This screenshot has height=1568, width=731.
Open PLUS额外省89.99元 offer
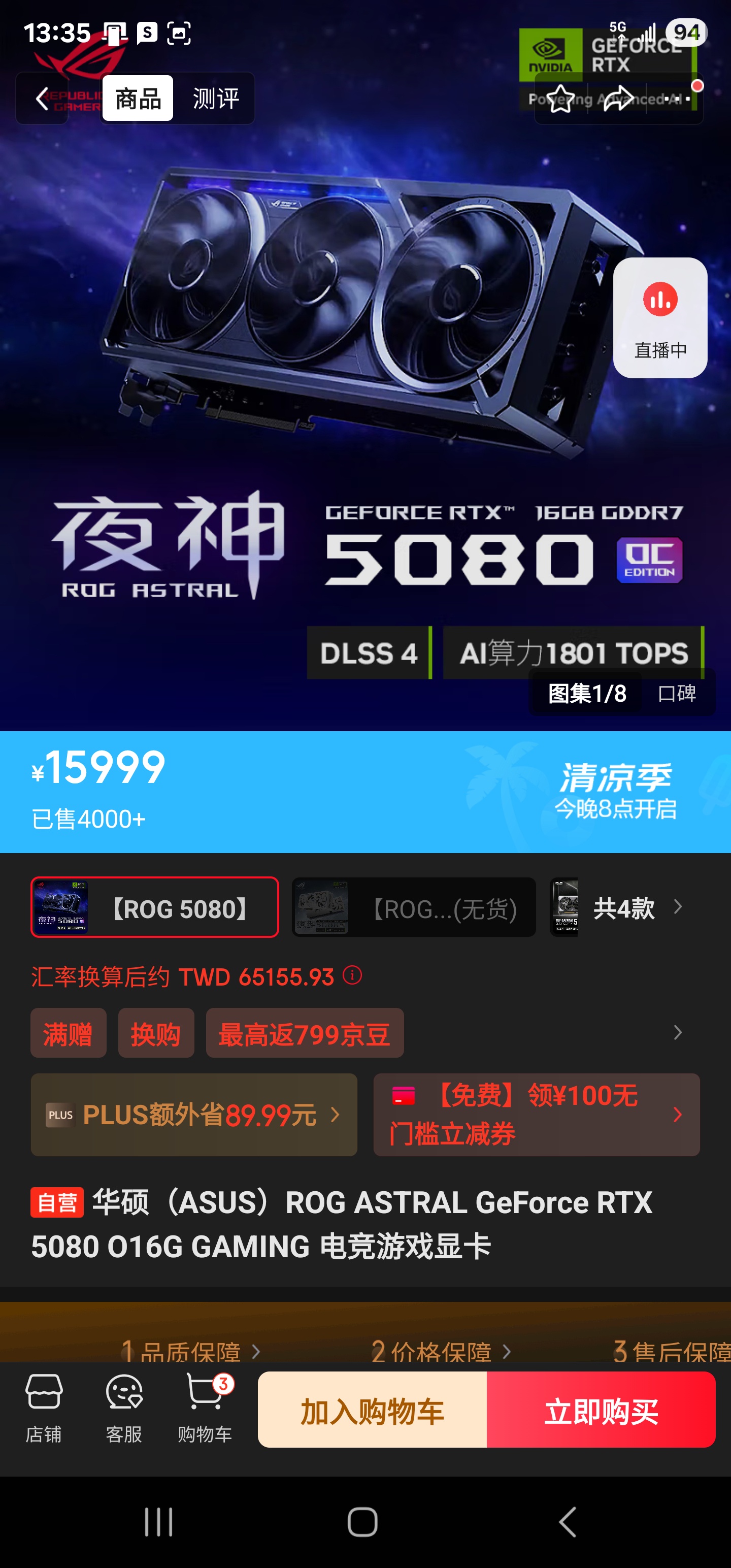[193, 1115]
